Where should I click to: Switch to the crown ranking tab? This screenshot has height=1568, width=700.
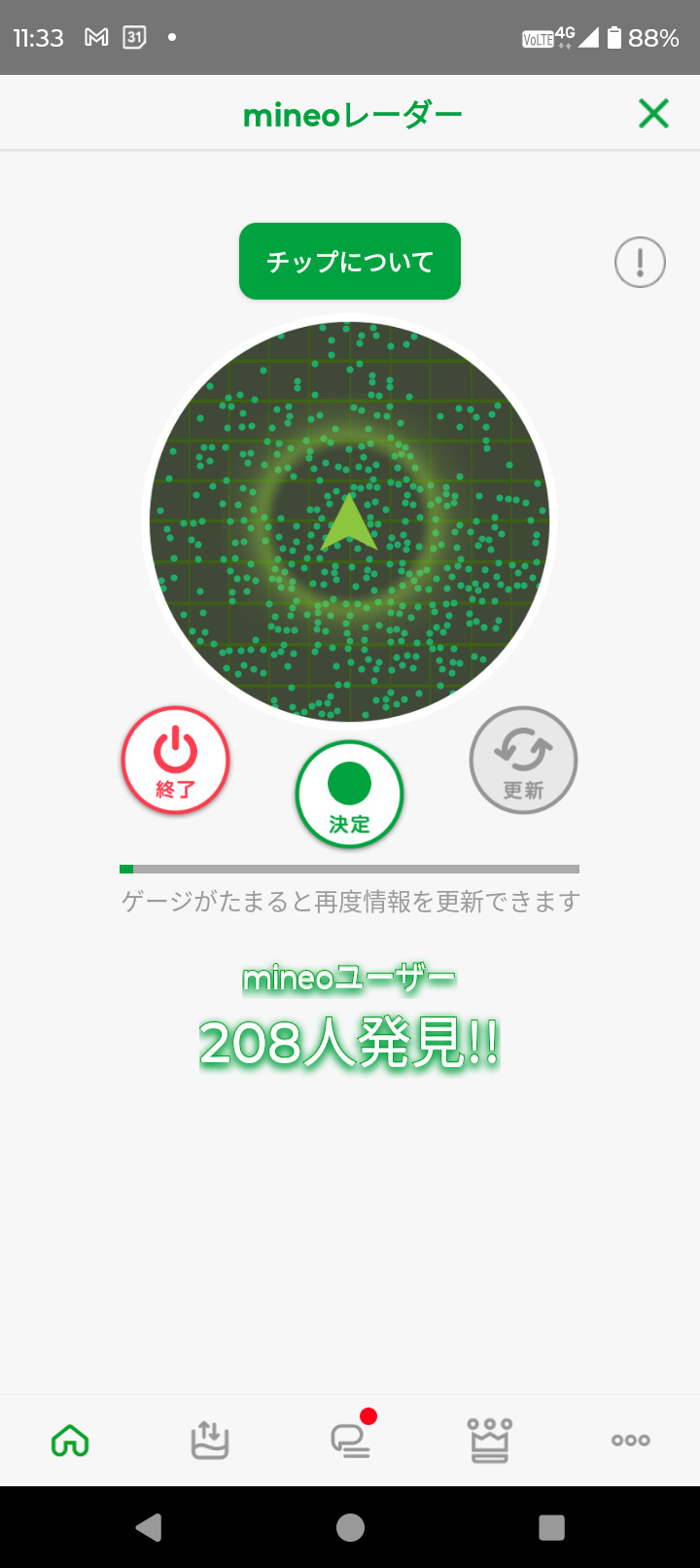coord(490,1440)
